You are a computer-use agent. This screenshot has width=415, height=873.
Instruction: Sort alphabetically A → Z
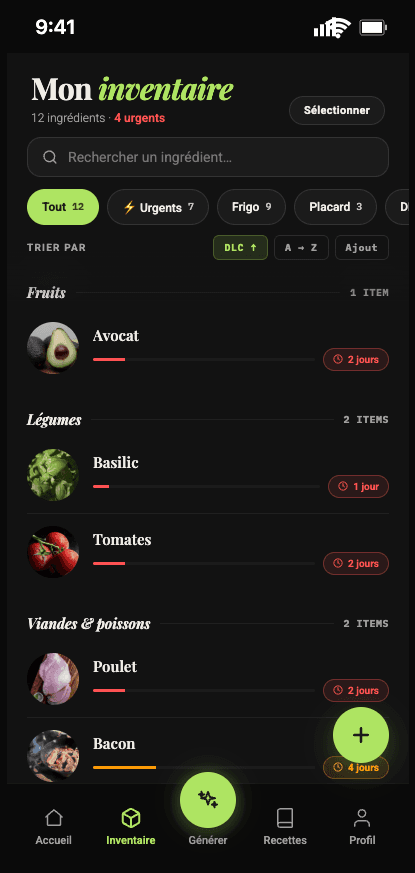click(301, 248)
